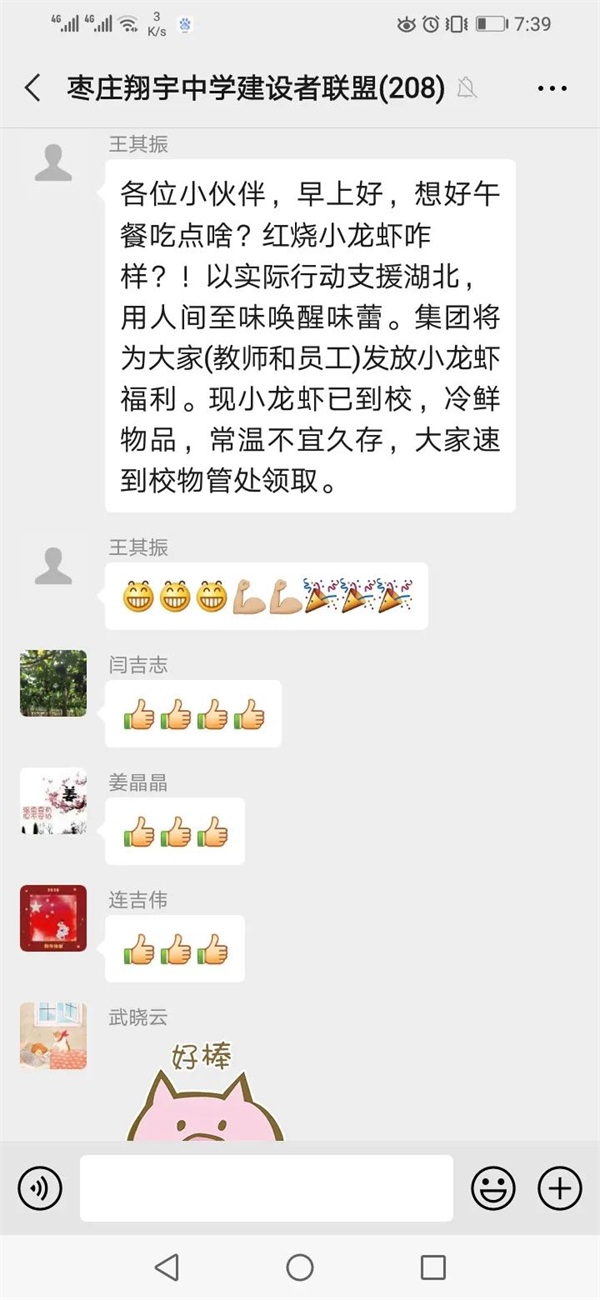Viewport: 600px width, 1300px height.
Task: Open the plus attachments menu
Action: tap(559, 1188)
